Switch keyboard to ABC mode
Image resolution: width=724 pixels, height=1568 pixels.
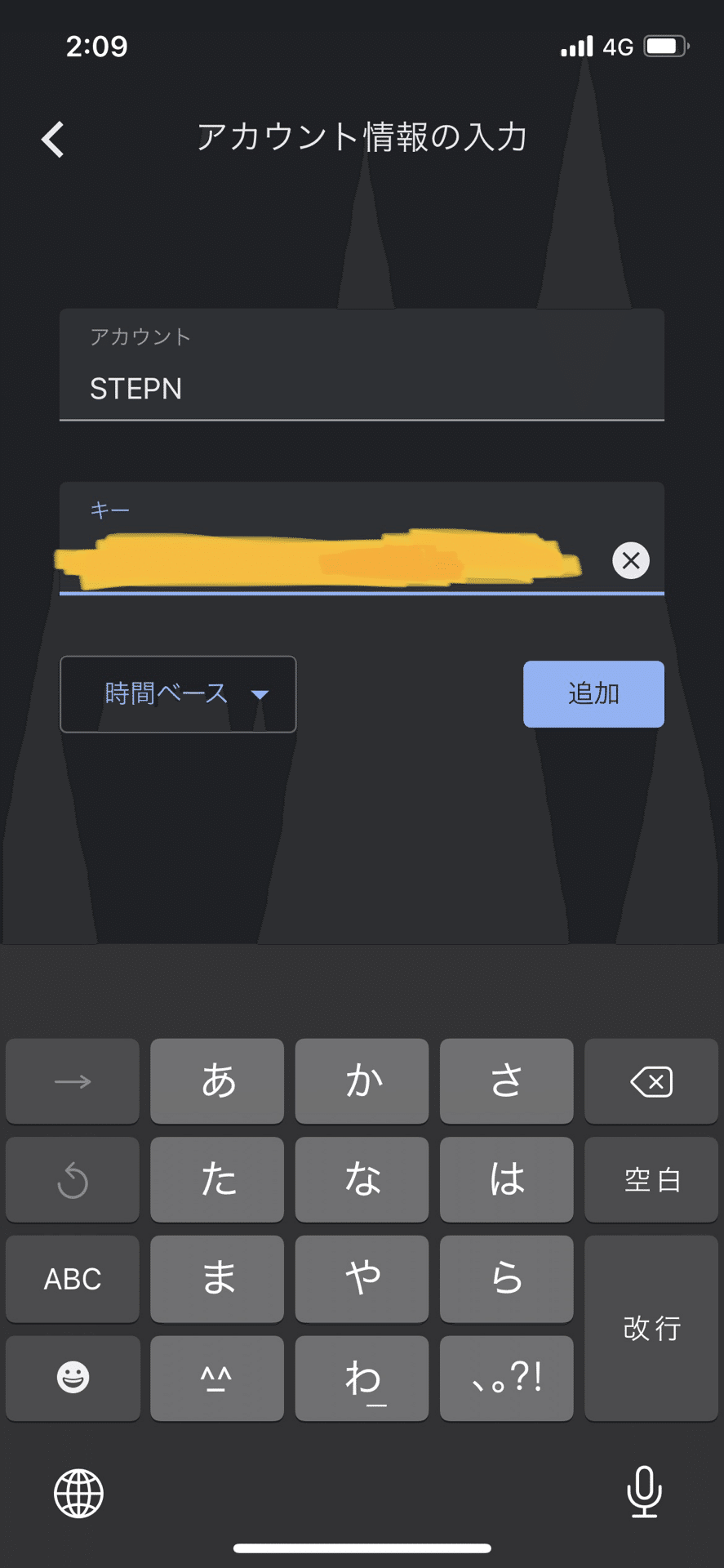73,1278
